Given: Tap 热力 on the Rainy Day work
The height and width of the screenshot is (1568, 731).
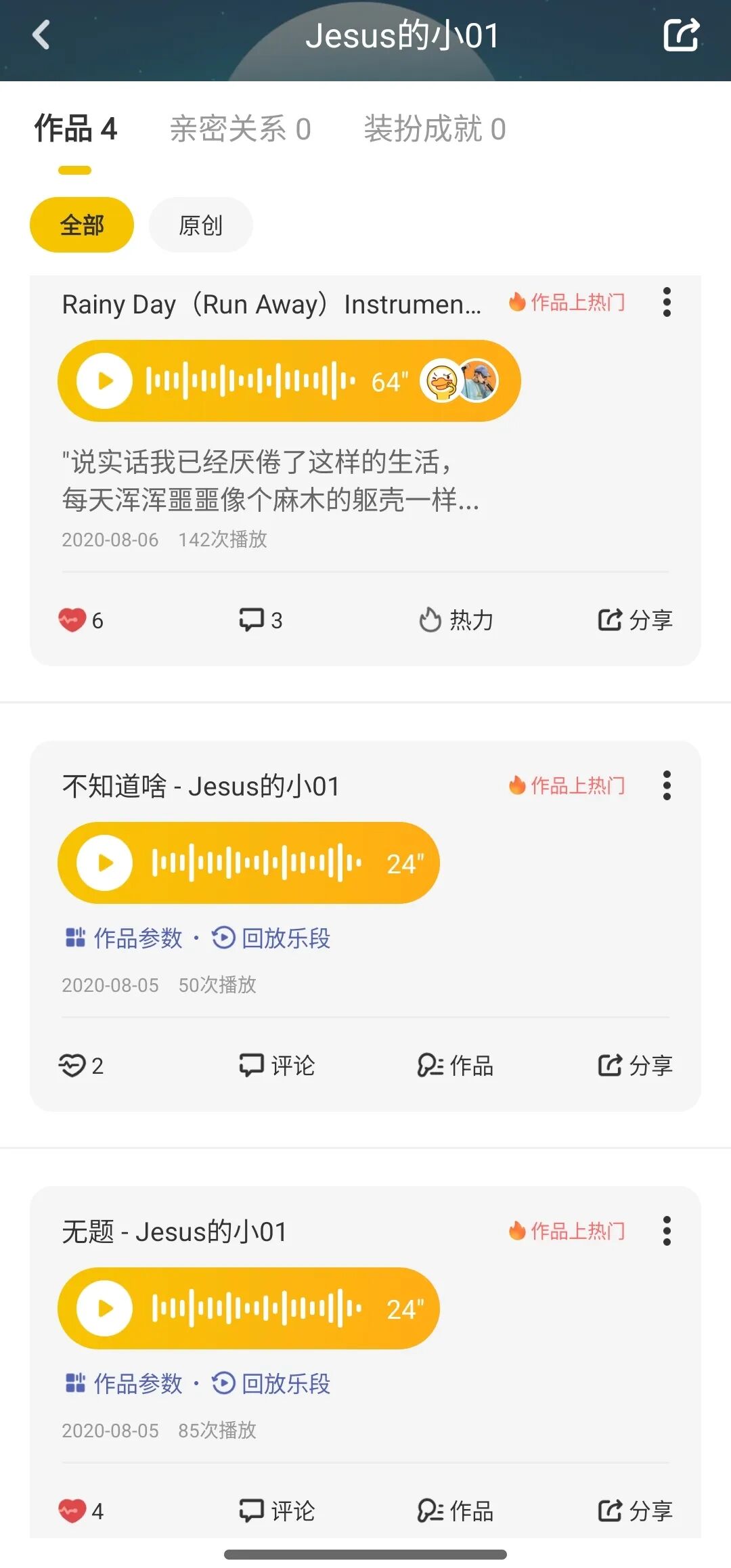Looking at the screenshot, I should click(x=456, y=620).
